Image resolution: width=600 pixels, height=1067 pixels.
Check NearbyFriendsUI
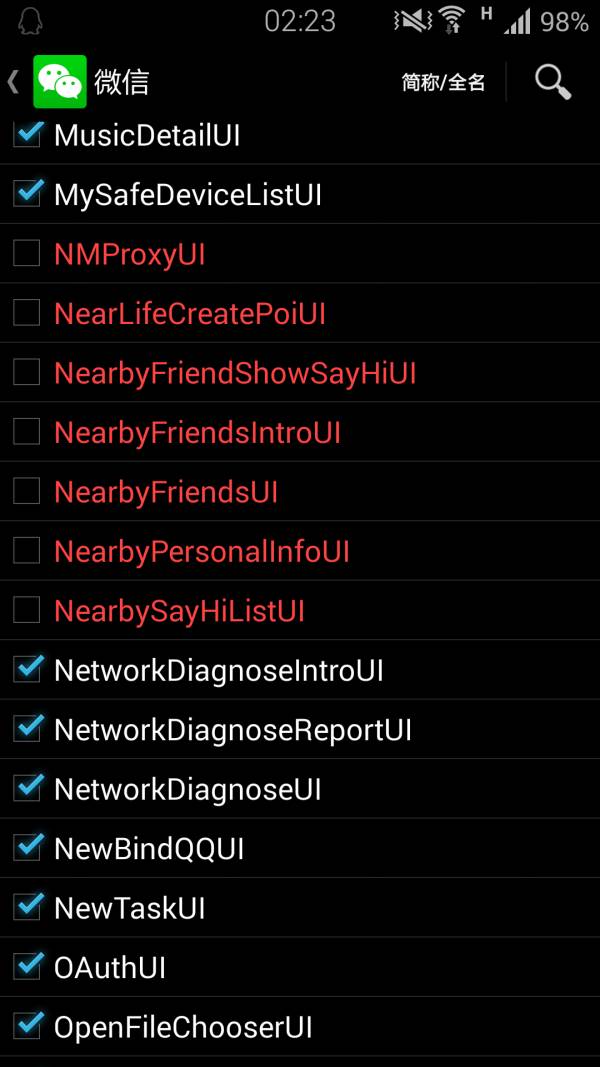tap(27, 491)
